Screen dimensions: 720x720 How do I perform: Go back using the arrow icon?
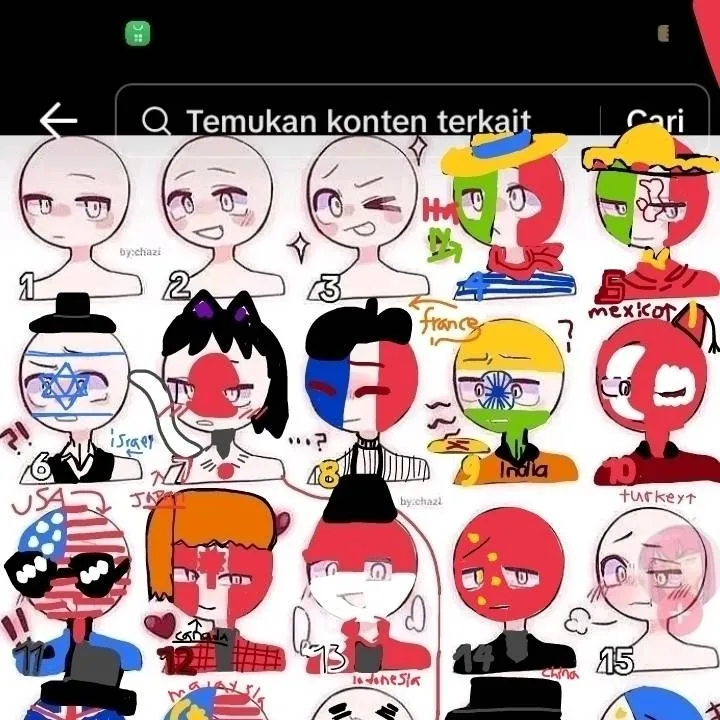point(58,121)
